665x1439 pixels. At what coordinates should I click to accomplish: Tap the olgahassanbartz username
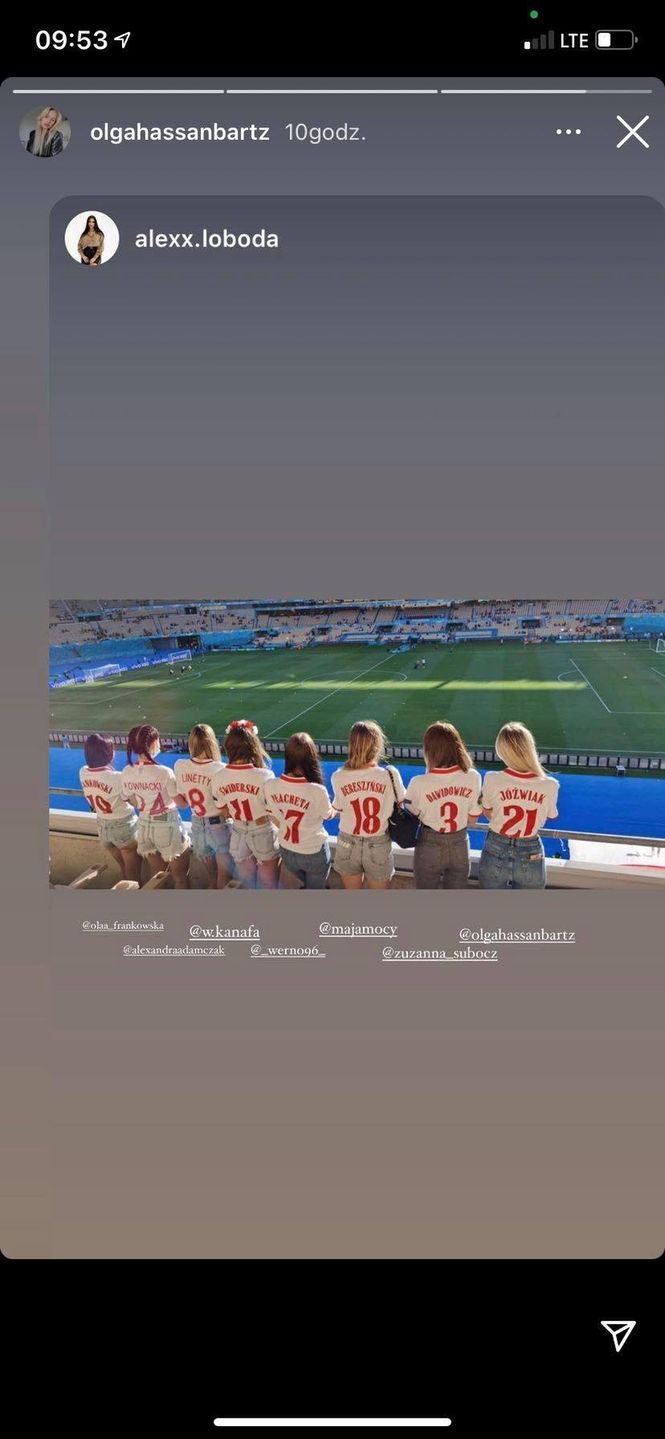point(180,132)
